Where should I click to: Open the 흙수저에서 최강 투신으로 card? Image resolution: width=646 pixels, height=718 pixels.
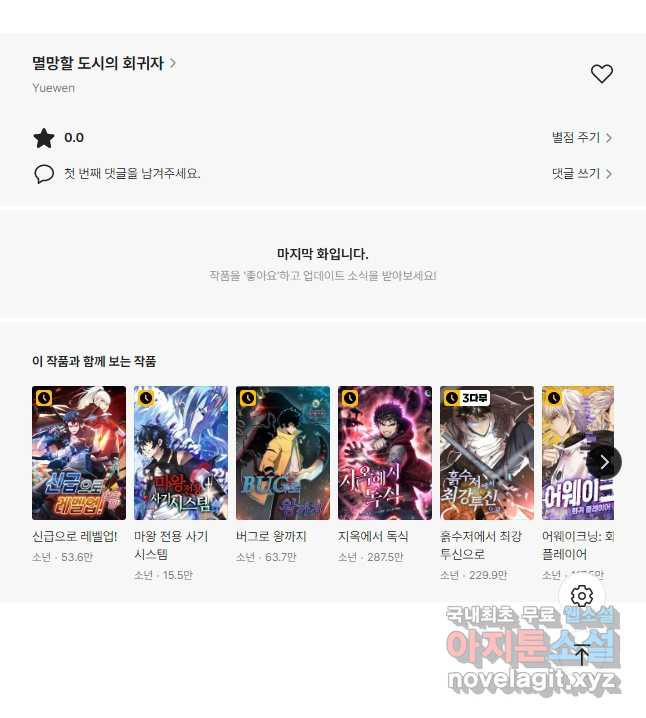[x=487, y=453]
